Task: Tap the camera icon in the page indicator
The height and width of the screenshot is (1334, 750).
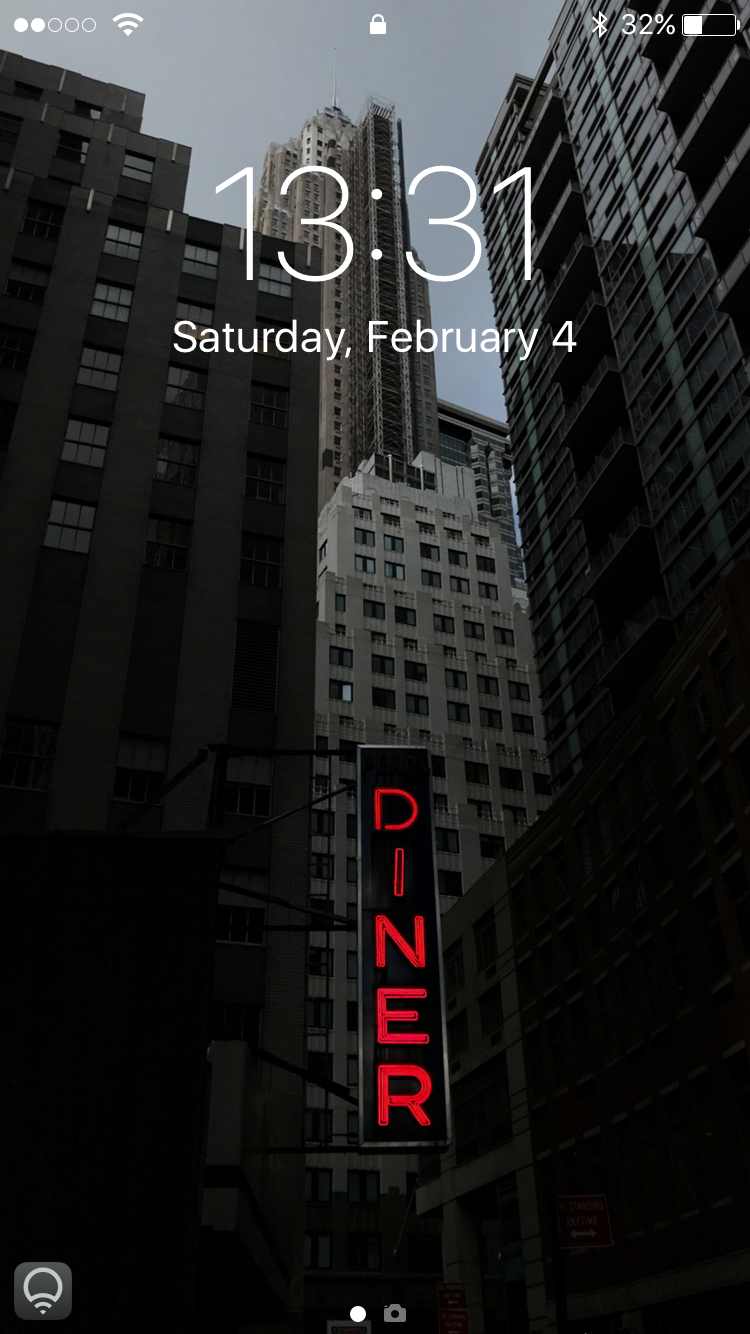Action: 395,1313
